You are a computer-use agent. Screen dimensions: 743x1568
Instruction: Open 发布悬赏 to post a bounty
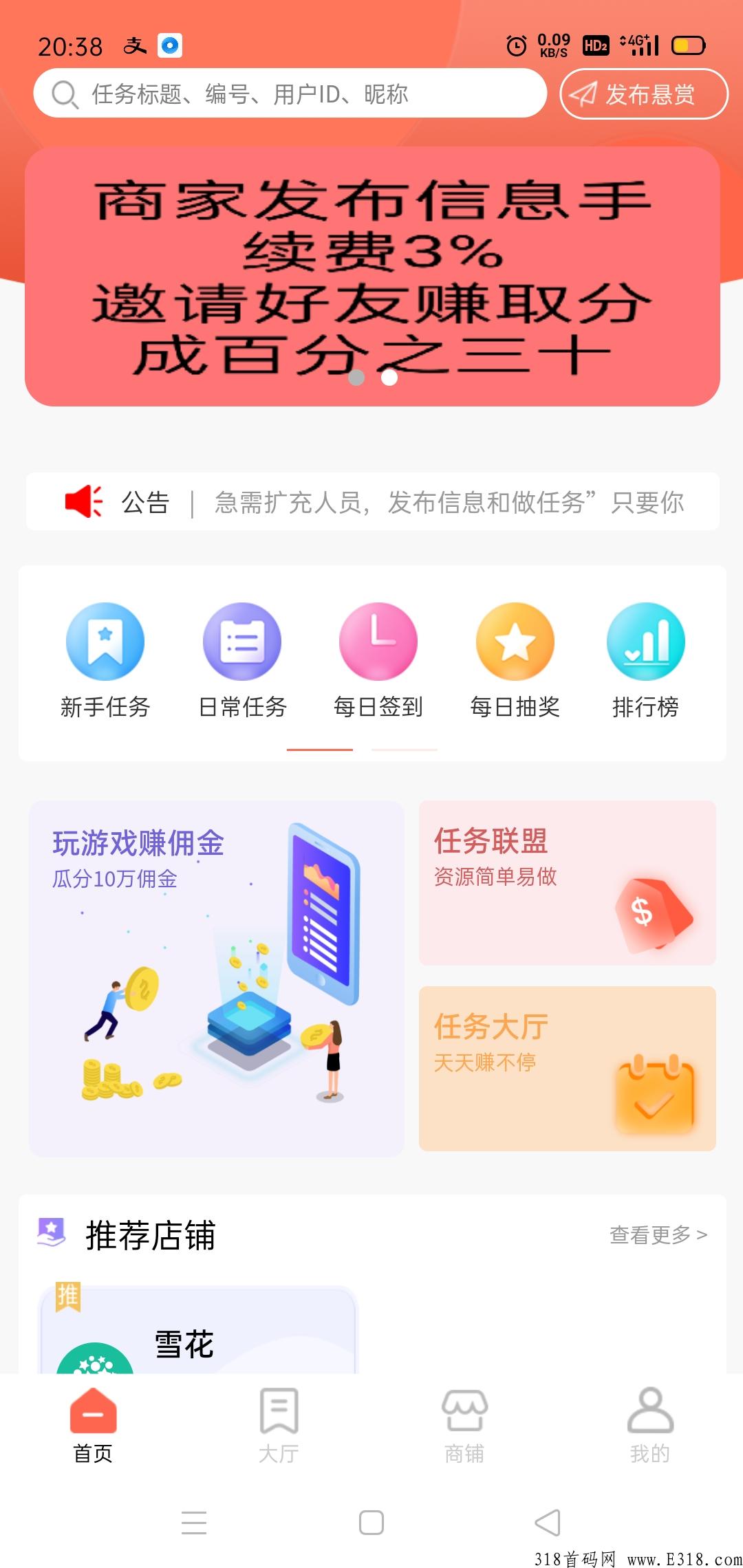tap(644, 94)
